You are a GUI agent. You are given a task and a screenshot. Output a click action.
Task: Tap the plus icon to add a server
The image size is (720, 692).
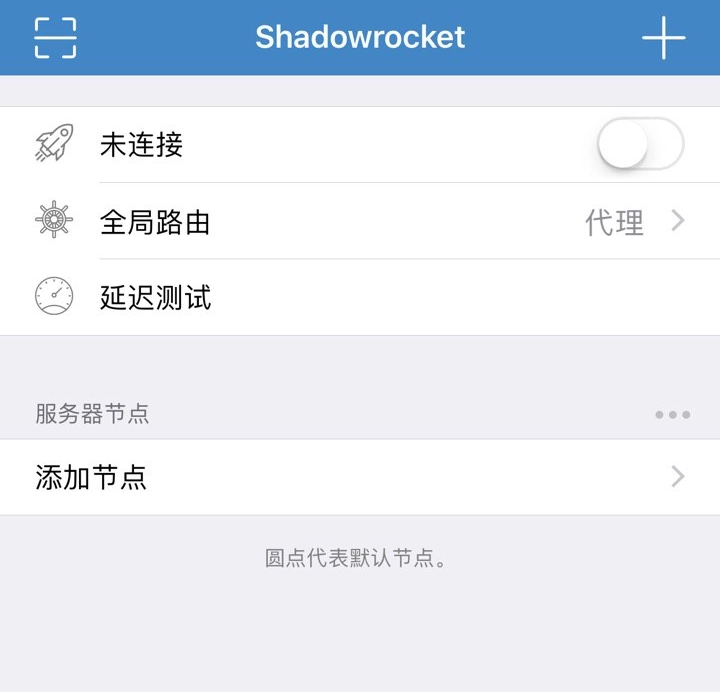(x=663, y=38)
